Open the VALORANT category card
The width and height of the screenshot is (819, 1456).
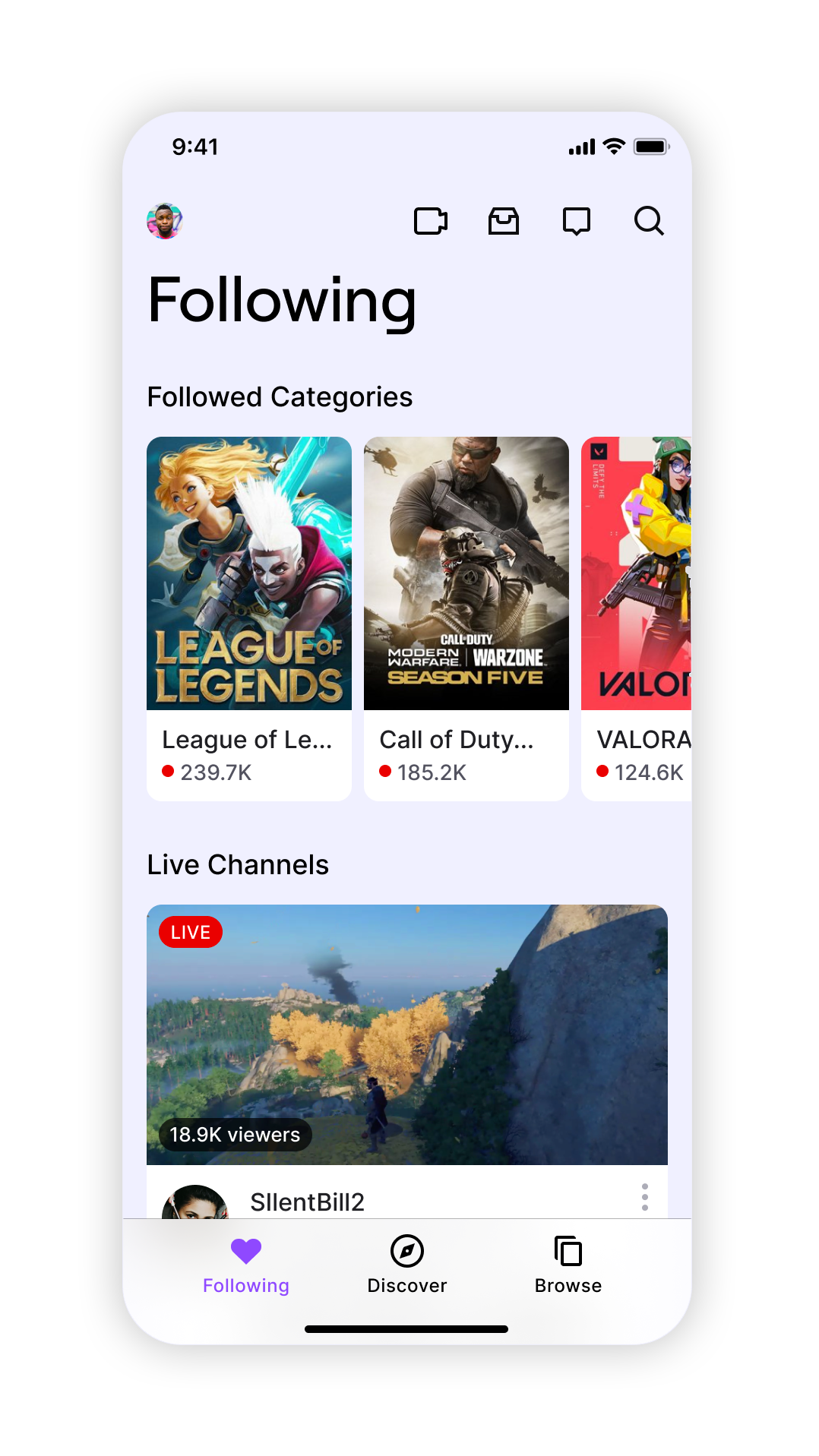coord(637,617)
